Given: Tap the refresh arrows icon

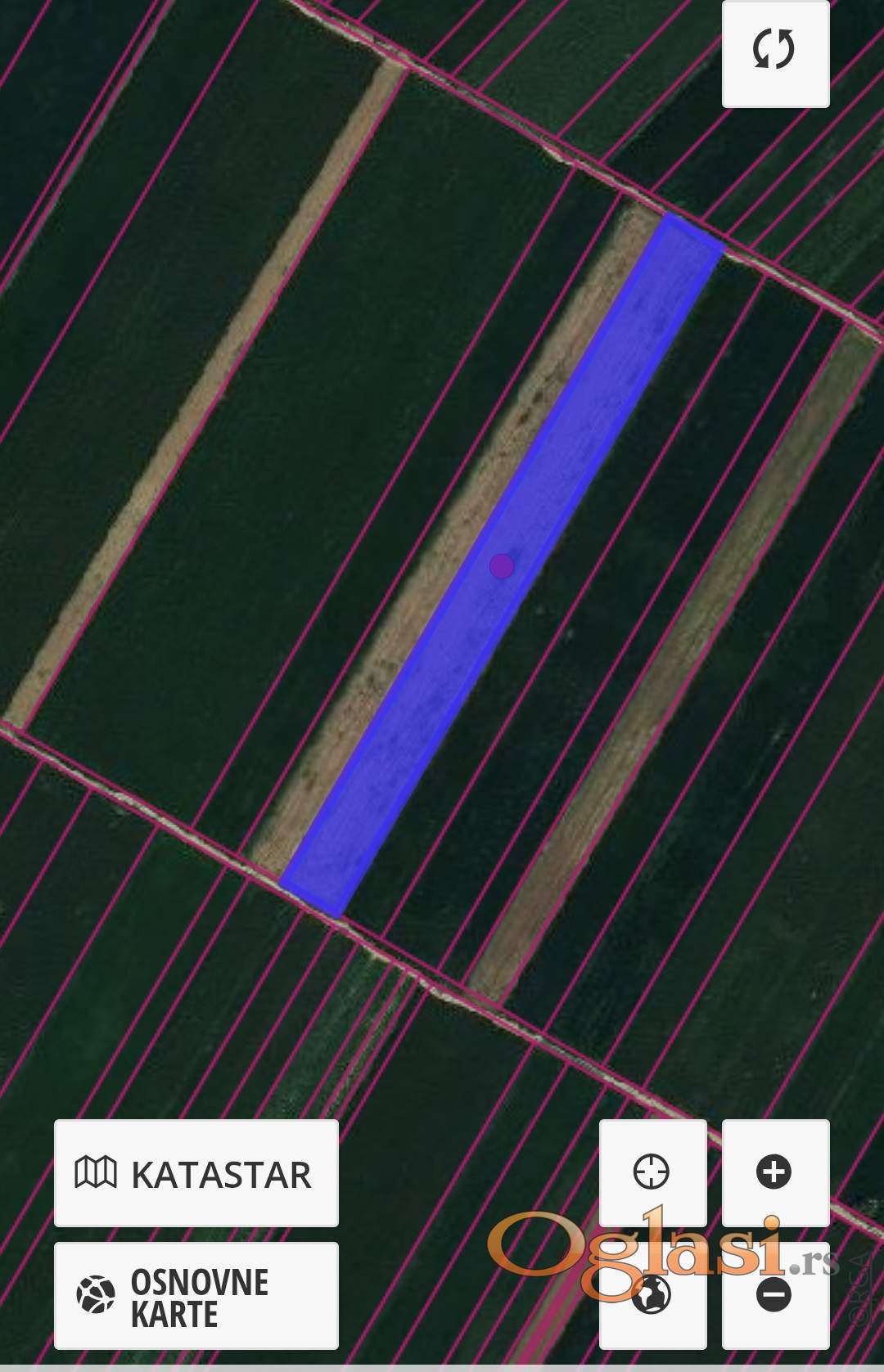Looking at the screenshot, I should click(774, 50).
